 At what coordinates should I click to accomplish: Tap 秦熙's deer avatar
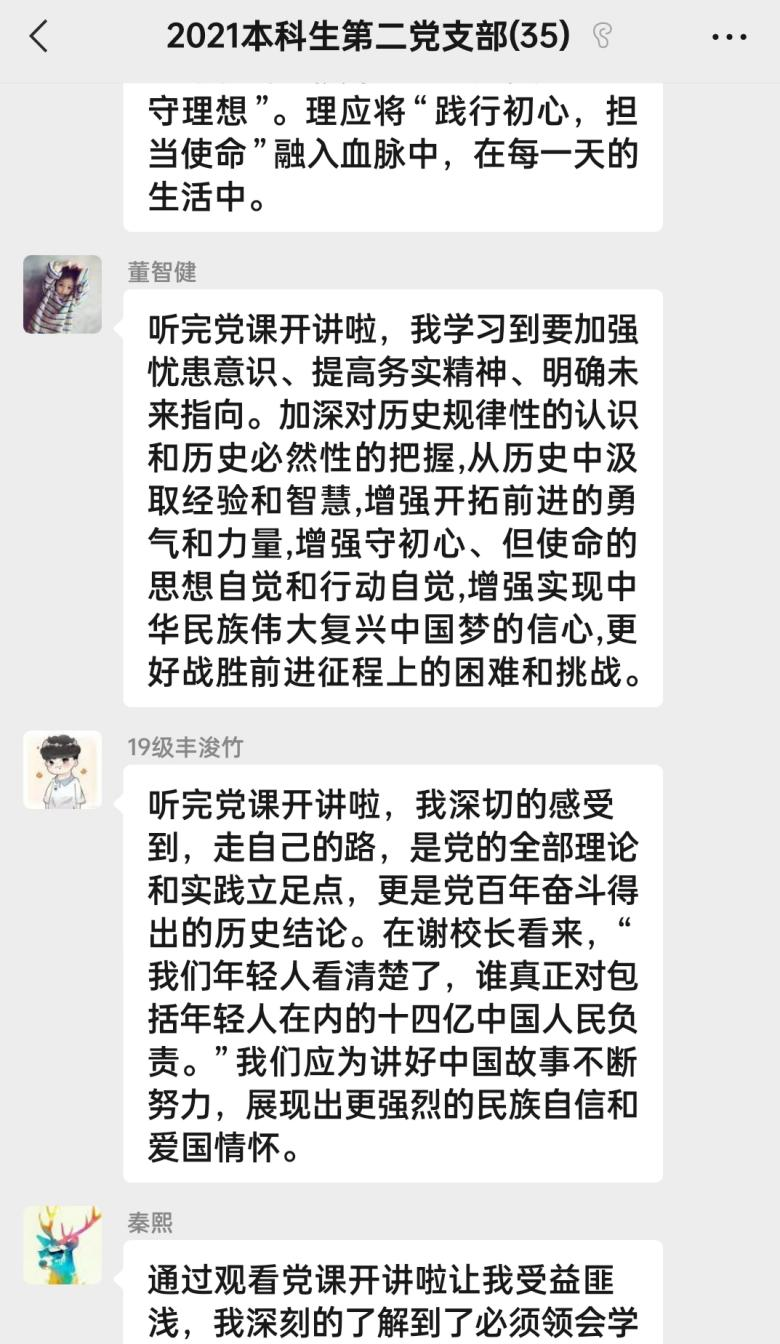62,1244
